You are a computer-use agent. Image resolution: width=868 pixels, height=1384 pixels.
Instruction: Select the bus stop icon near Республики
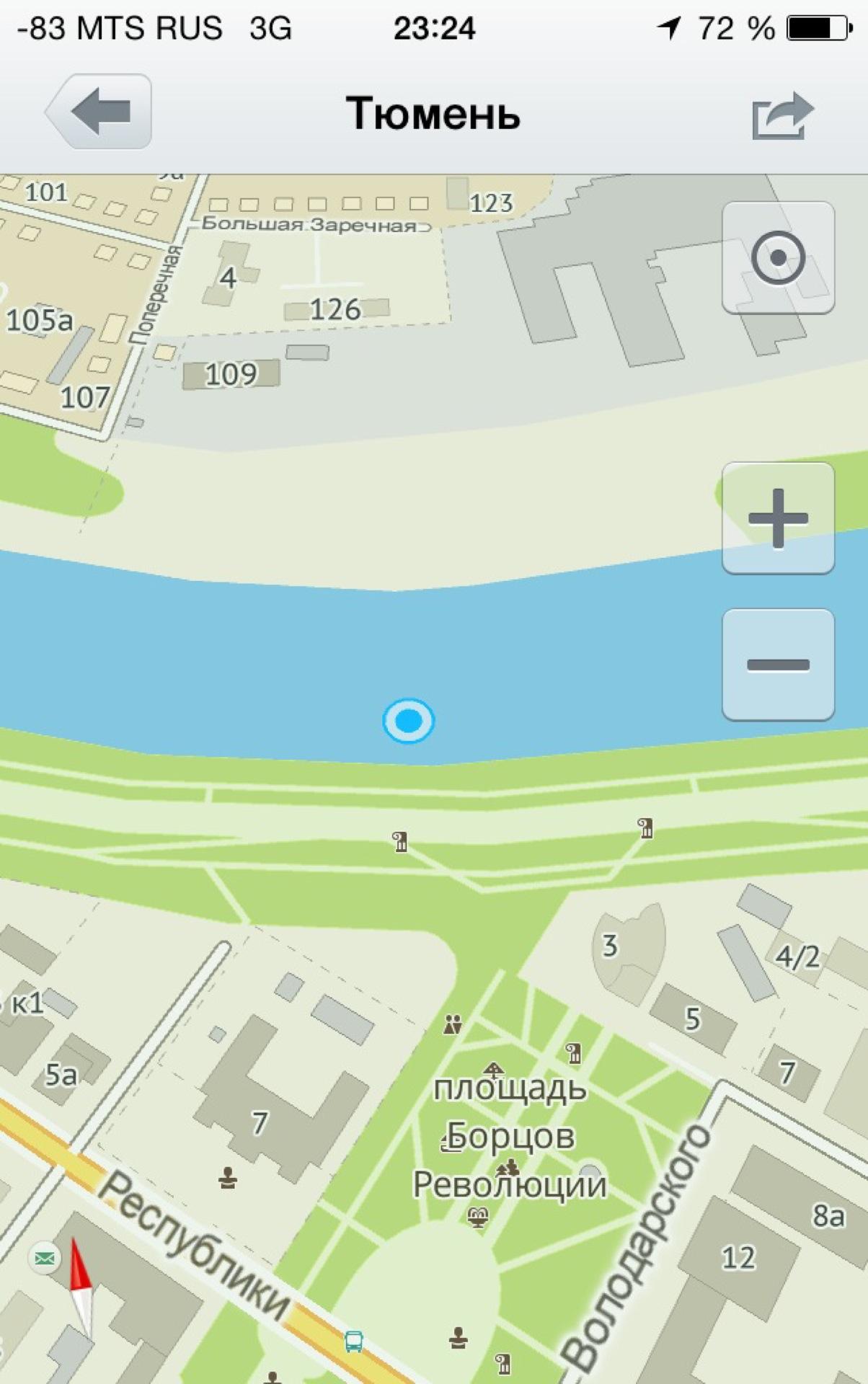tap(353, 1341)
